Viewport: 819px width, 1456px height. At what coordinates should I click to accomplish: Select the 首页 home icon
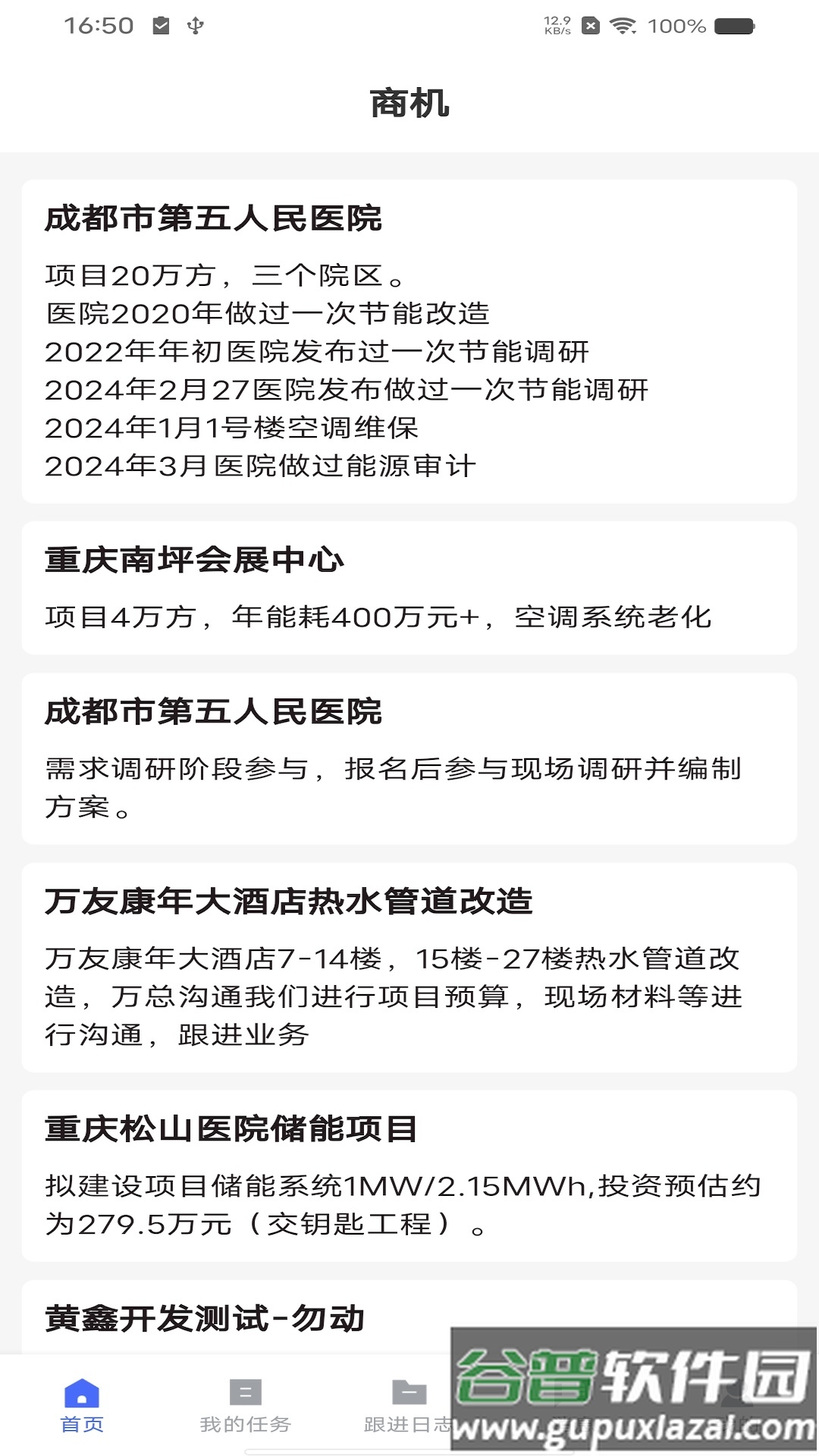[81, 1394]
